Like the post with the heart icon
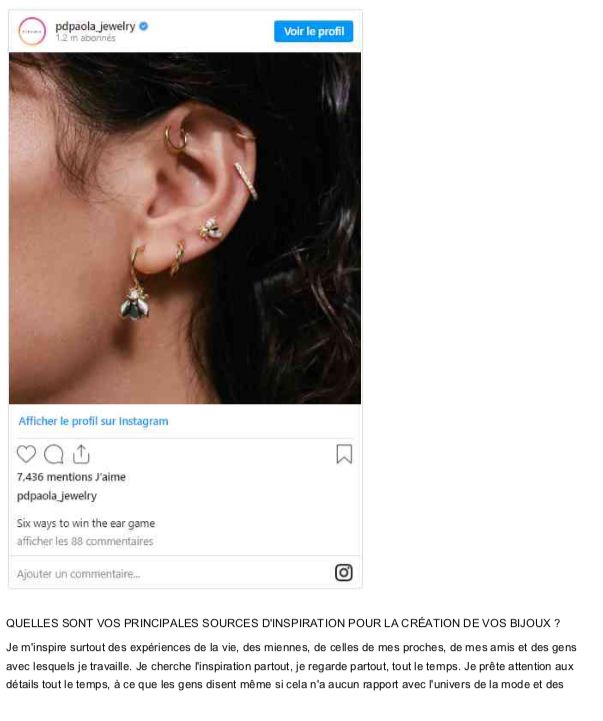Image resolution: width=603 pixels, height=721 pixels. click(27, 455)
